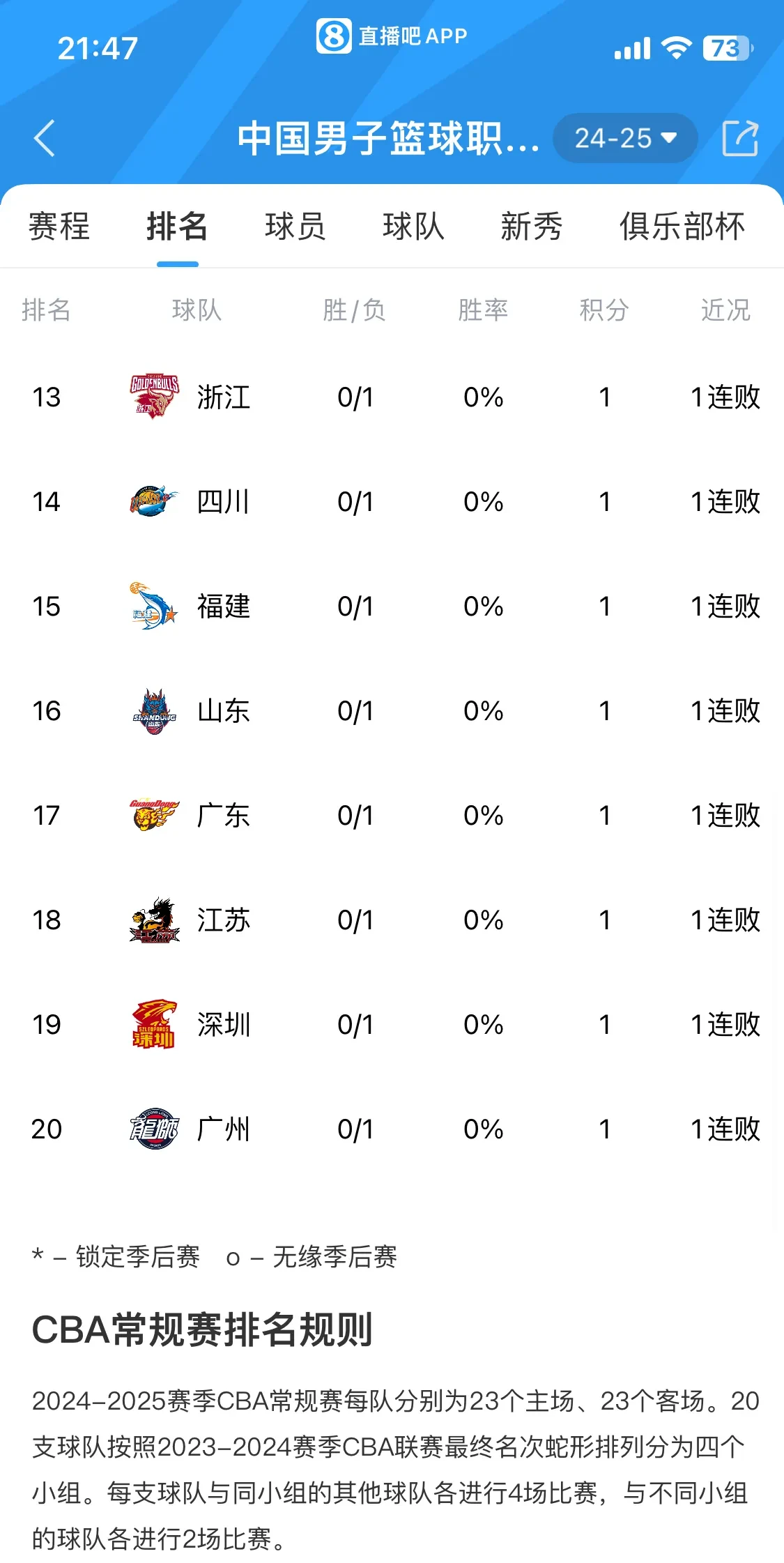Image resolution: width=784 pixels, height=1563 pixels.
Task: Switch to the 俱乐部杯 tab
Action: click(x=682, y=227)
